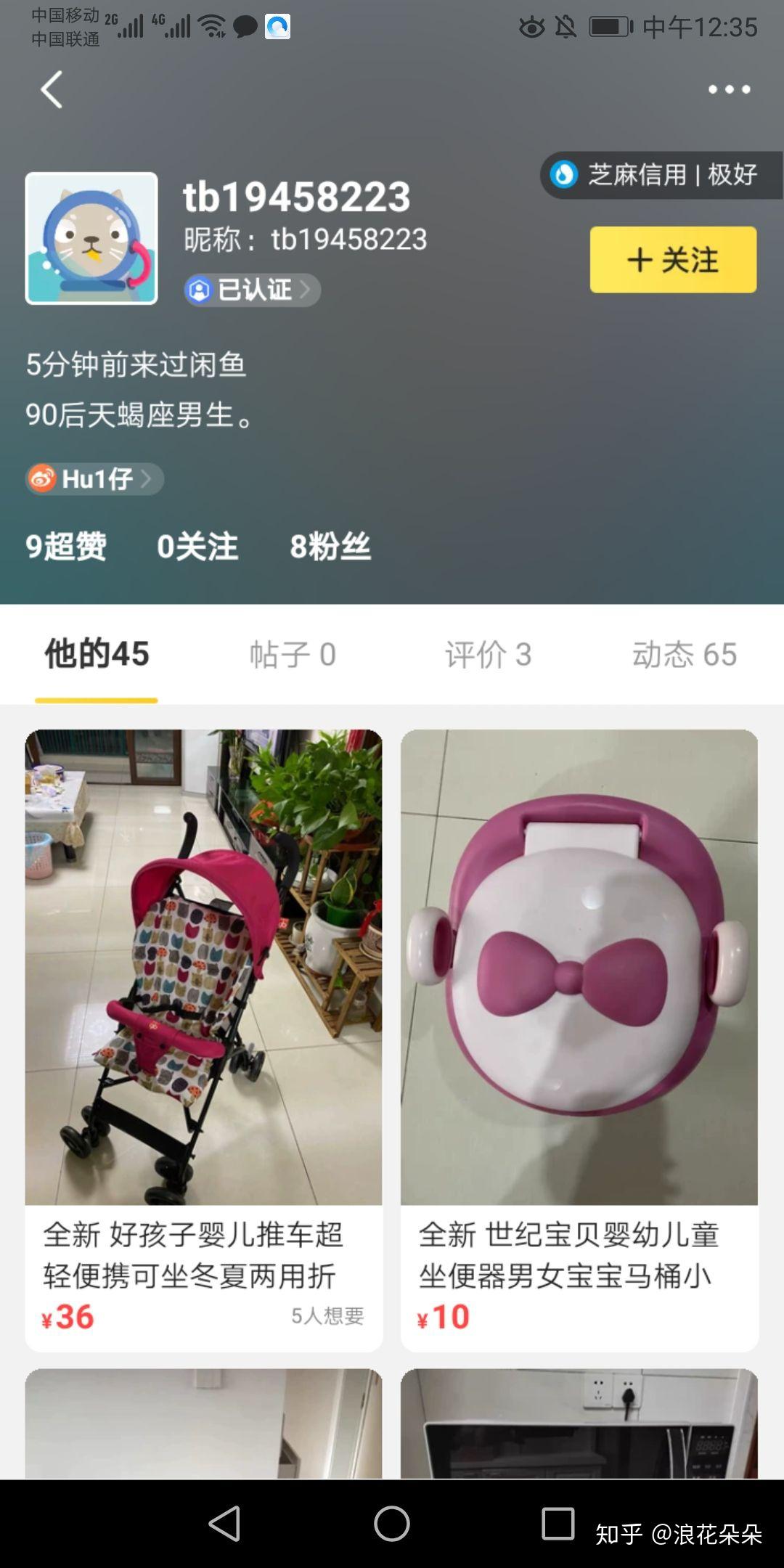The image size is (784, 1568).
Task: Switch to the 评价 3 tab
Action: pyautogui.click(x=488, y=654)
